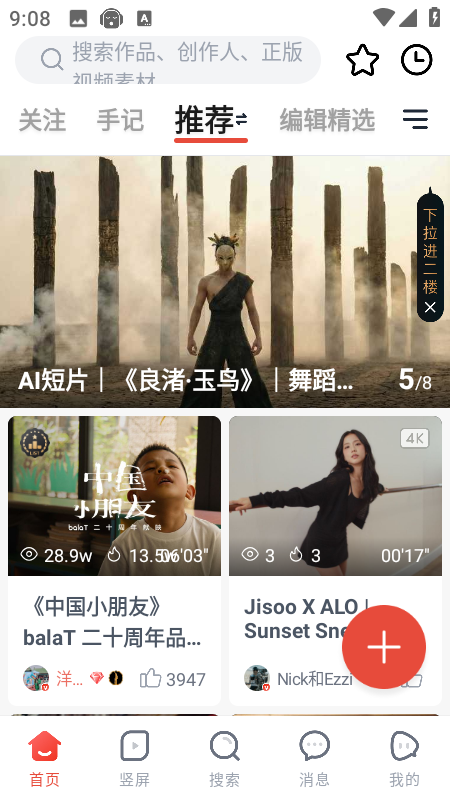Open watch history clock icon

tap(416, 60)
